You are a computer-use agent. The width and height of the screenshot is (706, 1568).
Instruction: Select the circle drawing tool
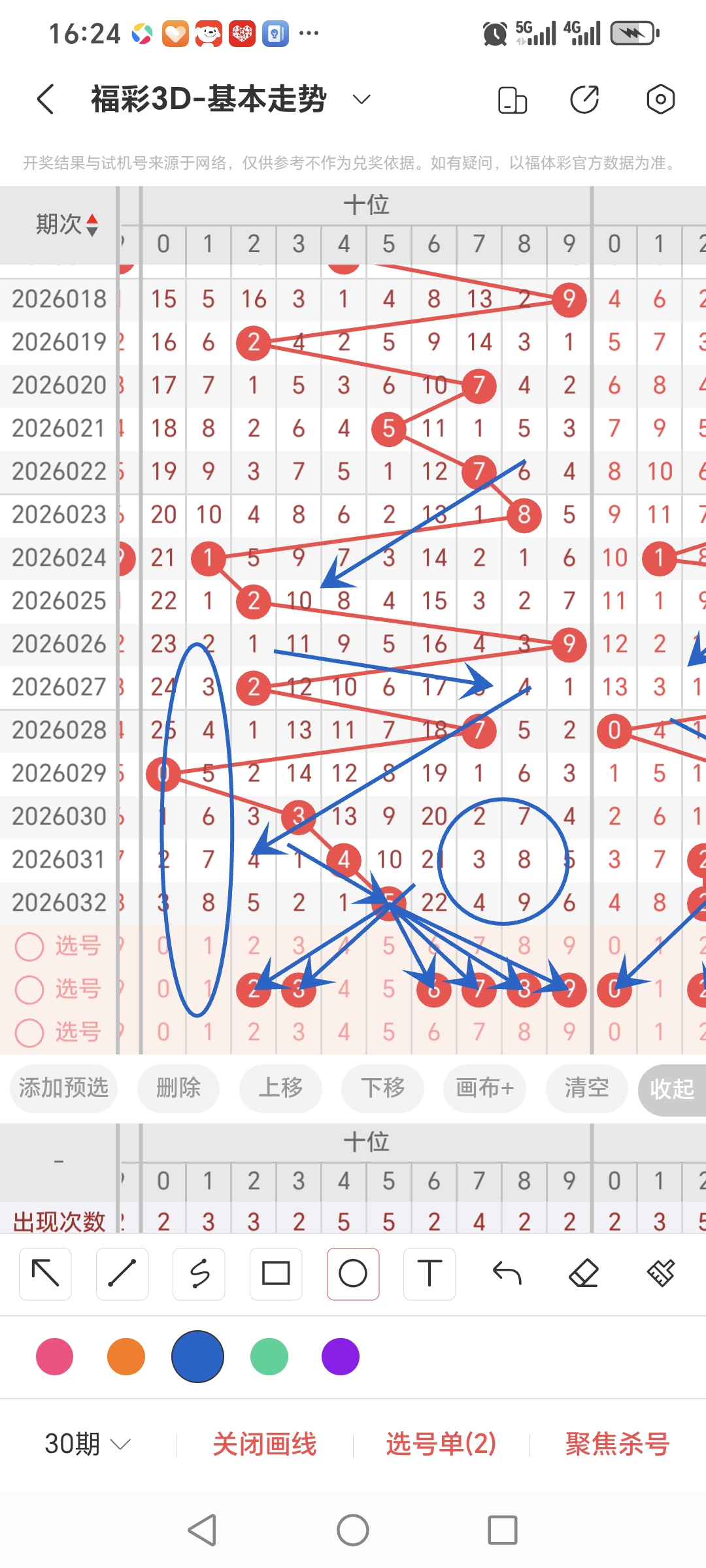coord(352,1273)
